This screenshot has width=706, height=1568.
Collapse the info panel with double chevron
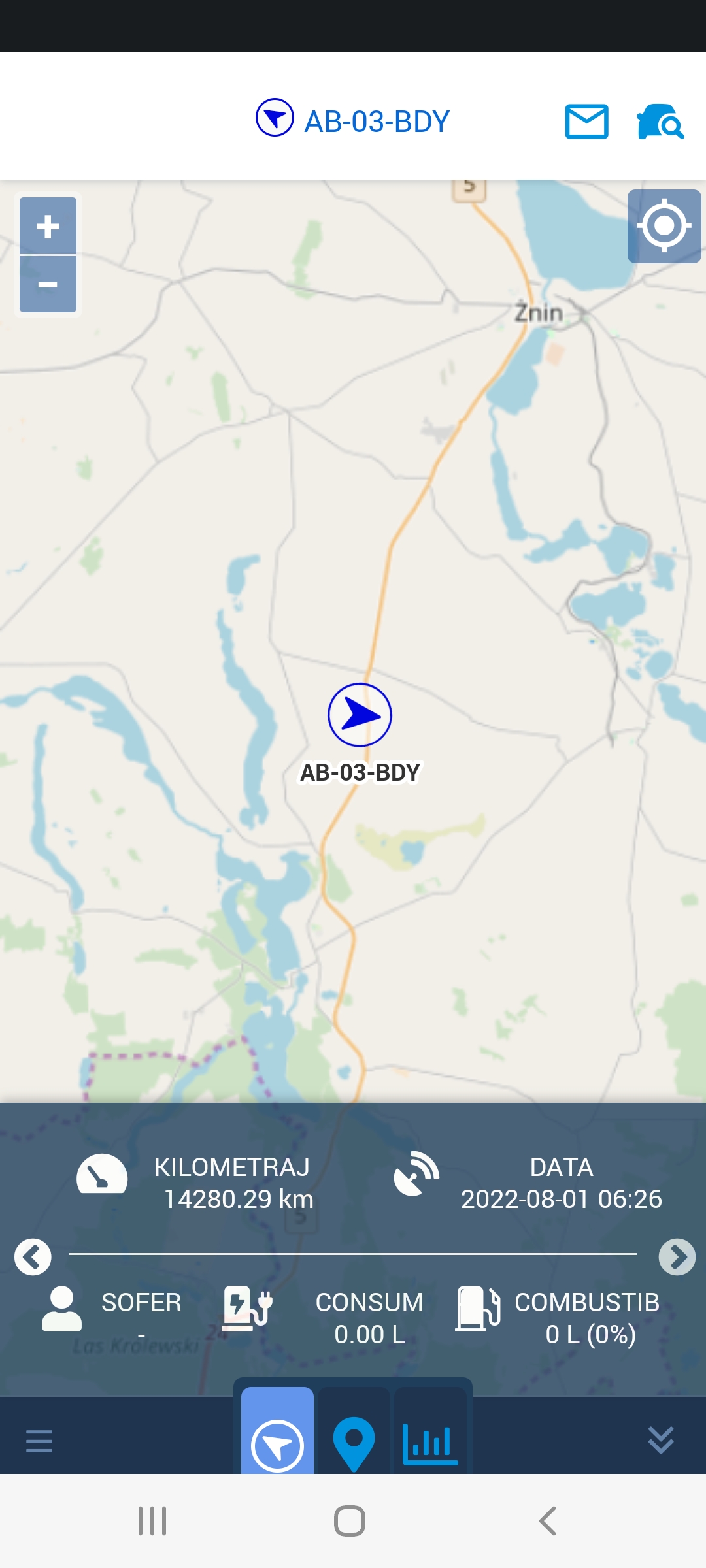[661, 1440]
